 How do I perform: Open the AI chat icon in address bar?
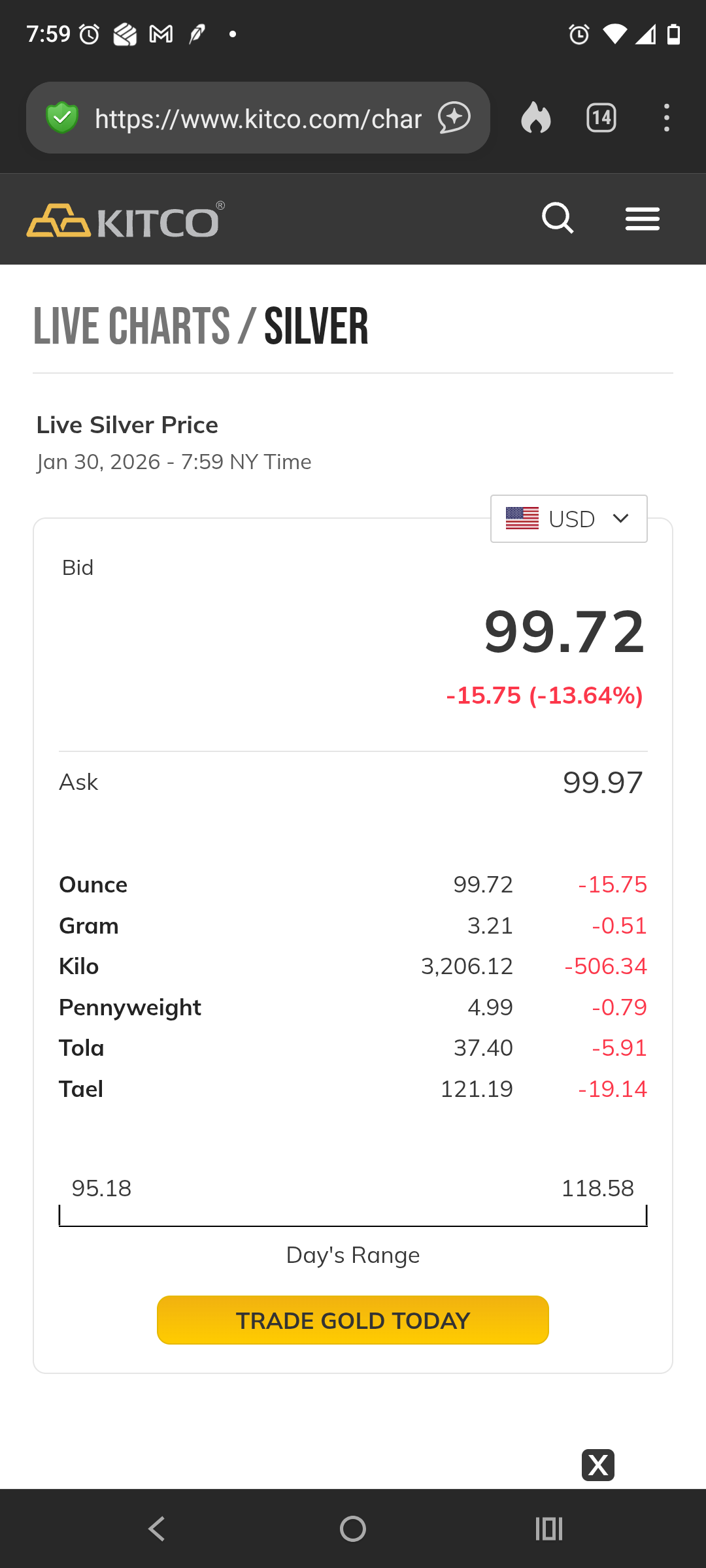point(454,118)
